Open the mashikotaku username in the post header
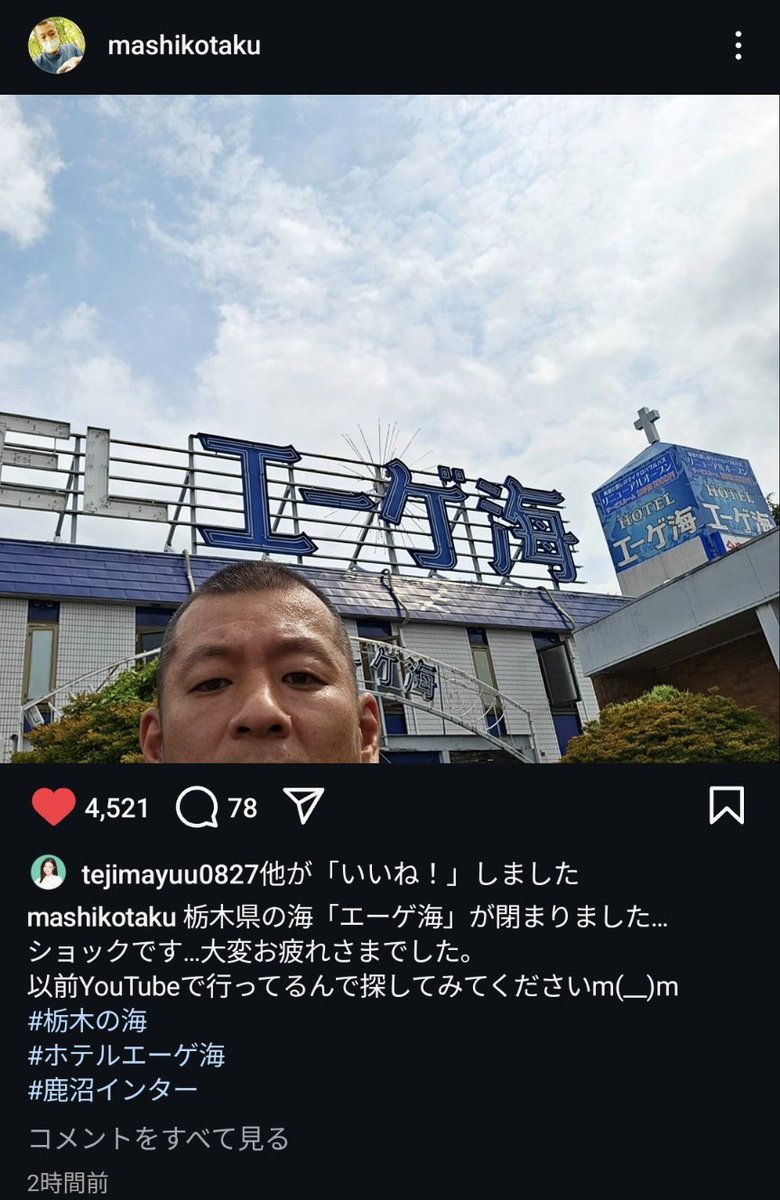This screenshot has width=780, height=1200. coord(183,46)
